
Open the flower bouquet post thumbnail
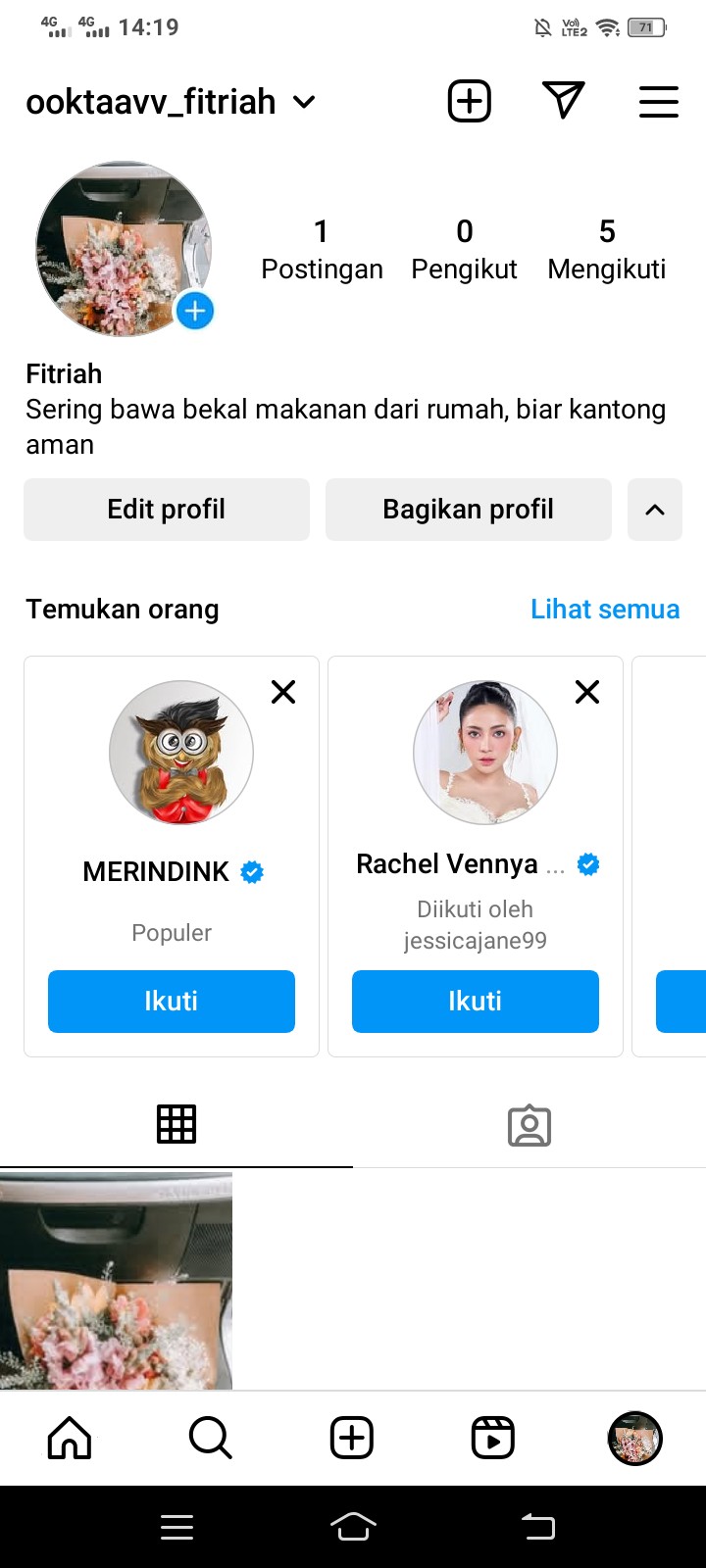(x=116, y=1280)
